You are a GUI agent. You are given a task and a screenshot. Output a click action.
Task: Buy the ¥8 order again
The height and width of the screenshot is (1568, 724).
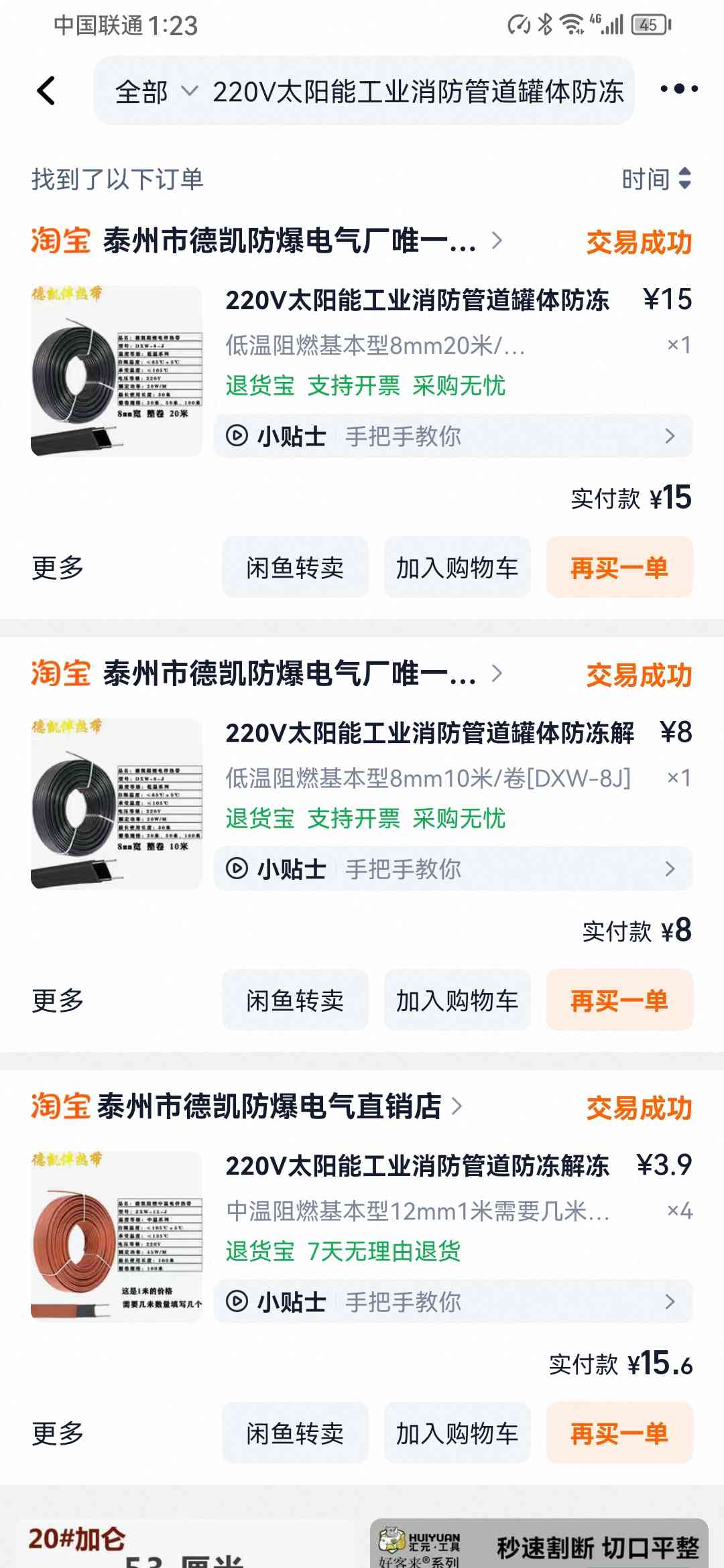[x=619, y=1000]
